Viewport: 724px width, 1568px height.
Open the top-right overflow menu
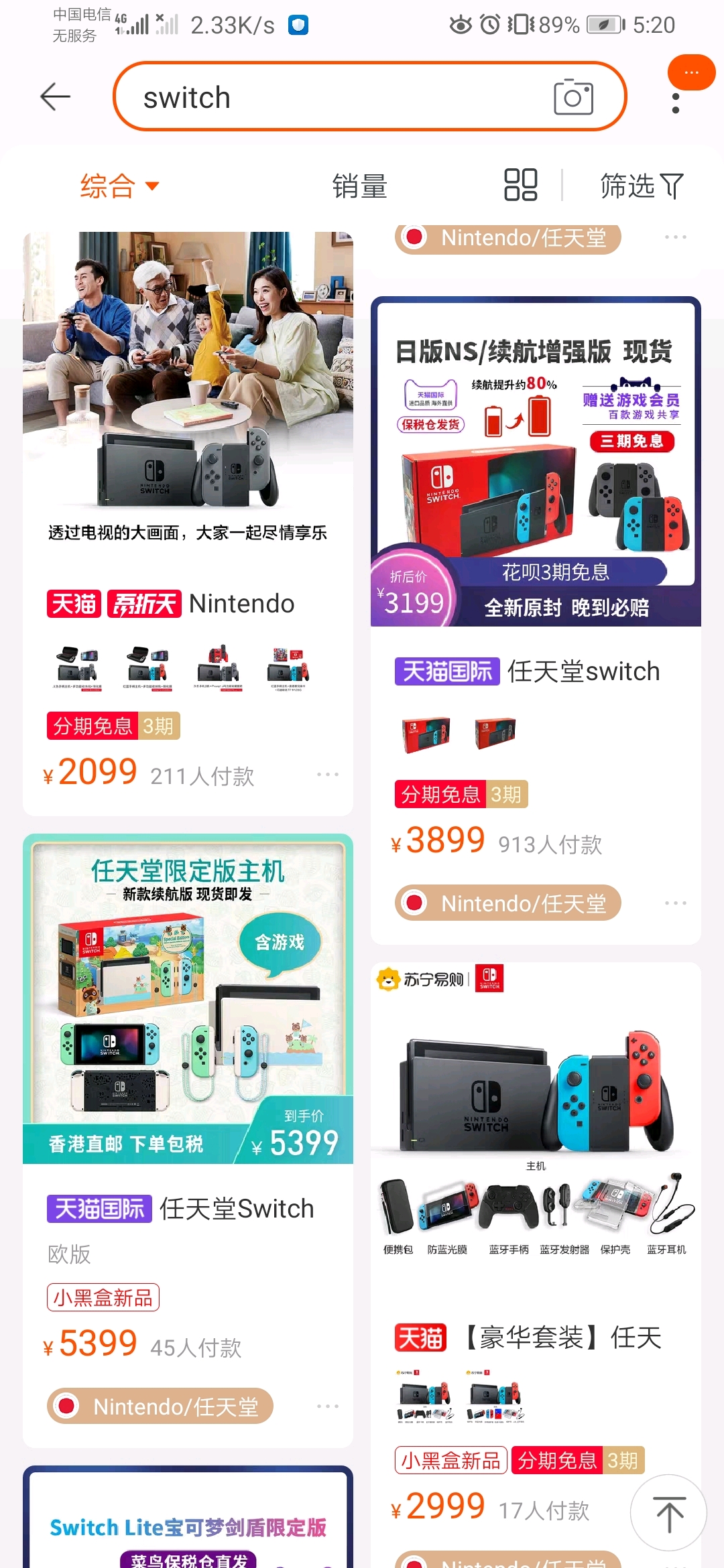[x=676, y=103]
